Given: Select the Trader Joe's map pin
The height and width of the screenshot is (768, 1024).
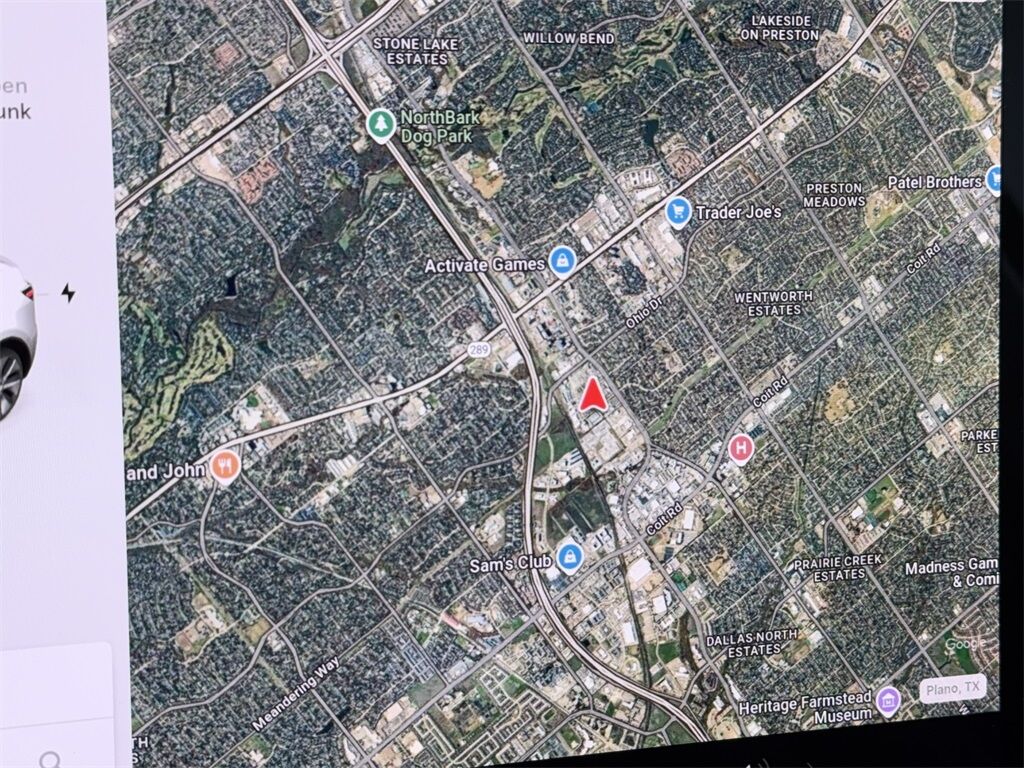Looking at the screenshot, I should [679, 211].
